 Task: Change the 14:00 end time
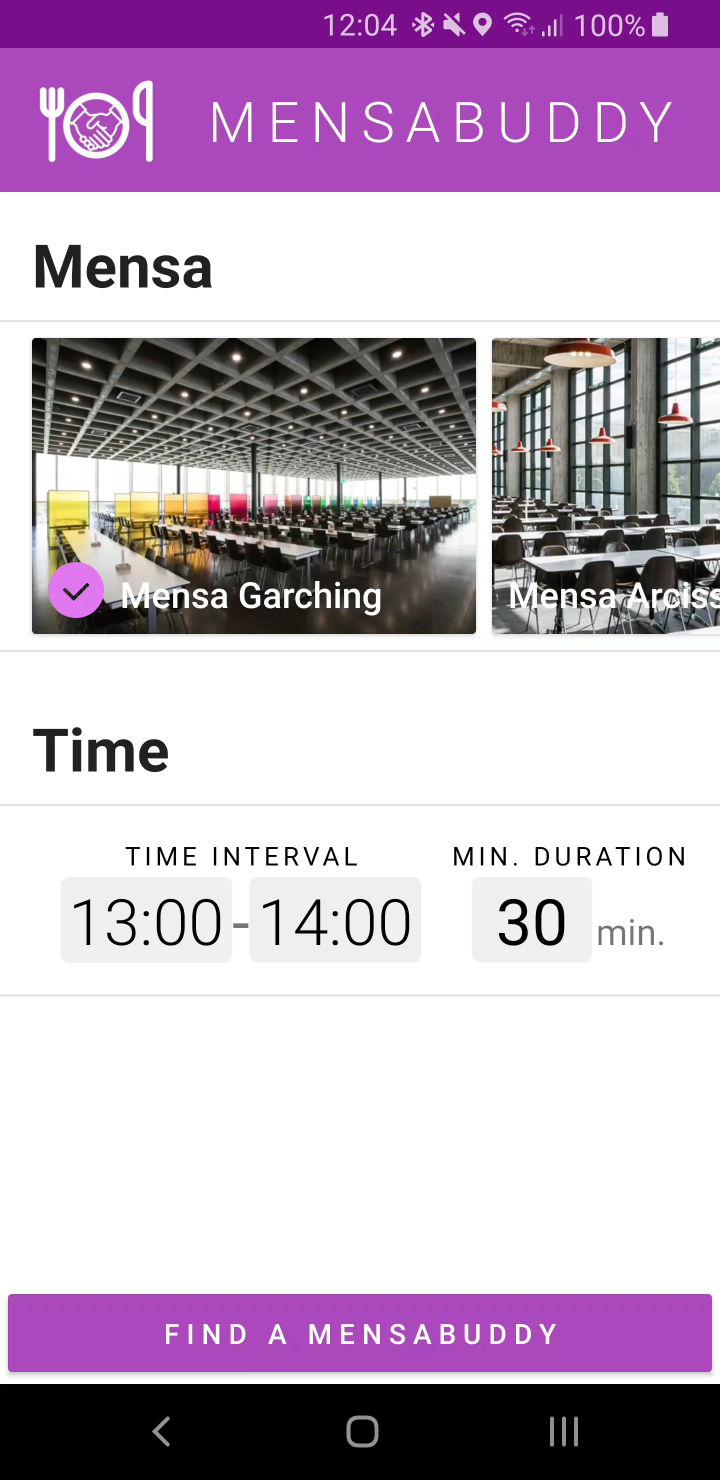335,920
